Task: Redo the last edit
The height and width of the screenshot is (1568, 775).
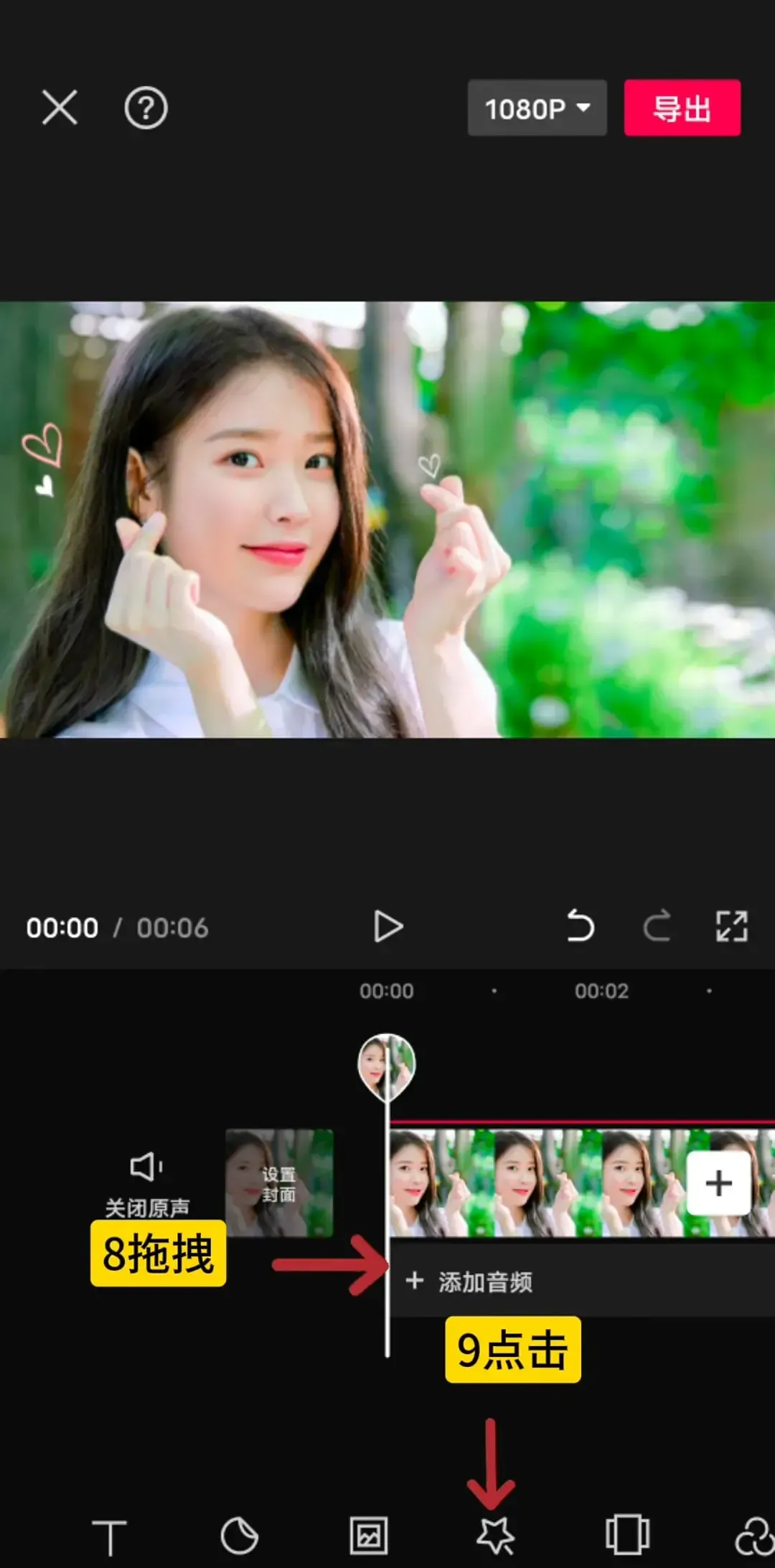Action: [657, 925]
